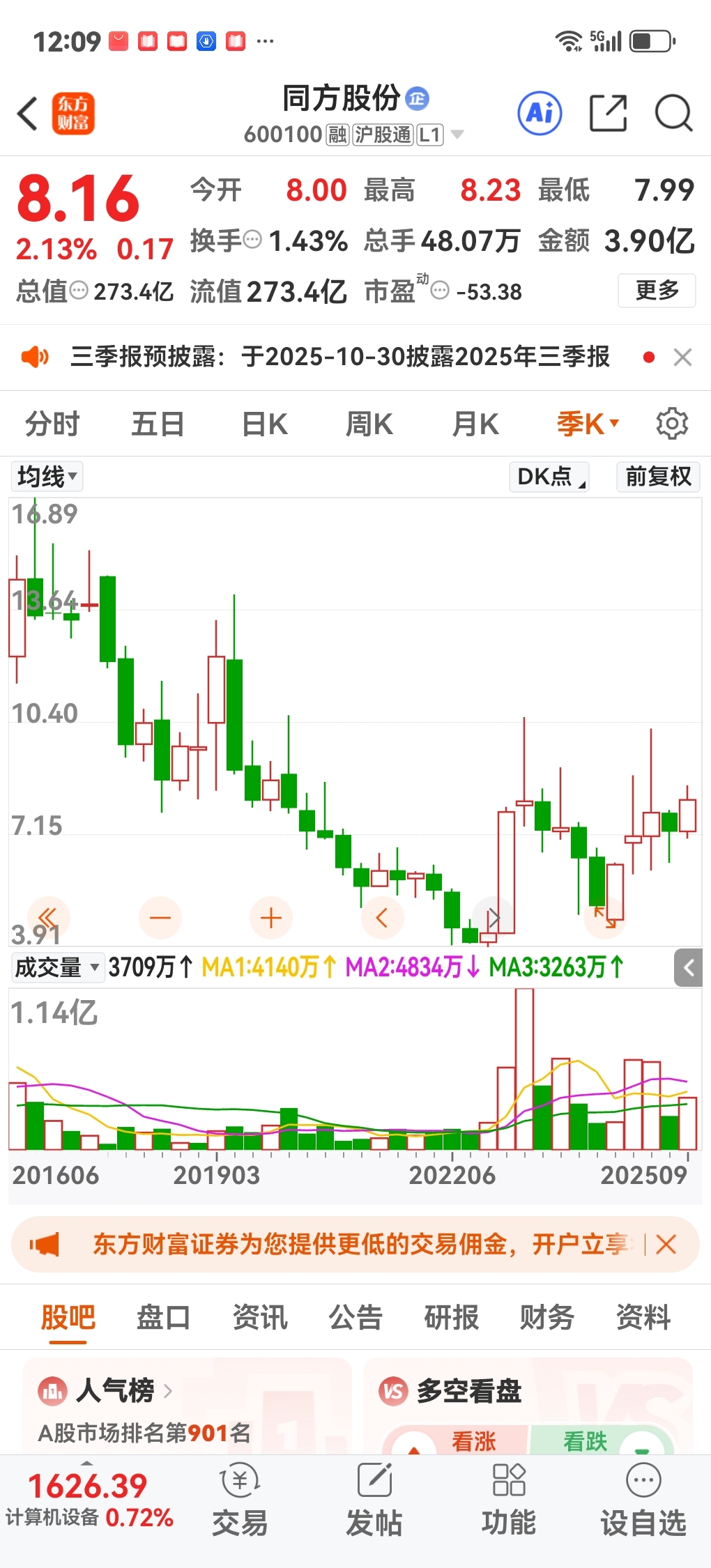Close the 东方财富证券 commission banner

[x=666, y=1245]
